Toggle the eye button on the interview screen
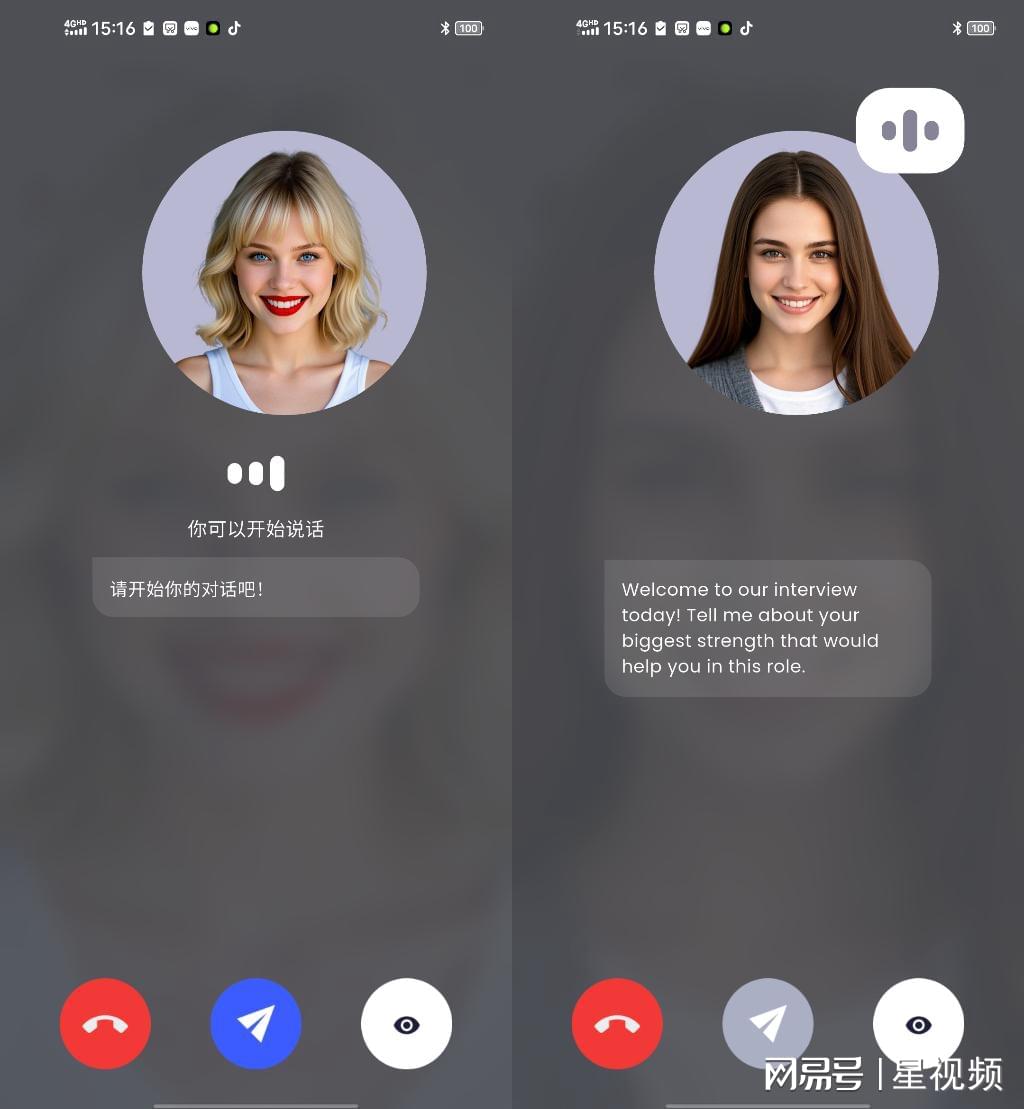This screenshot has height=1109, width=1024. tap(918, 1024)
